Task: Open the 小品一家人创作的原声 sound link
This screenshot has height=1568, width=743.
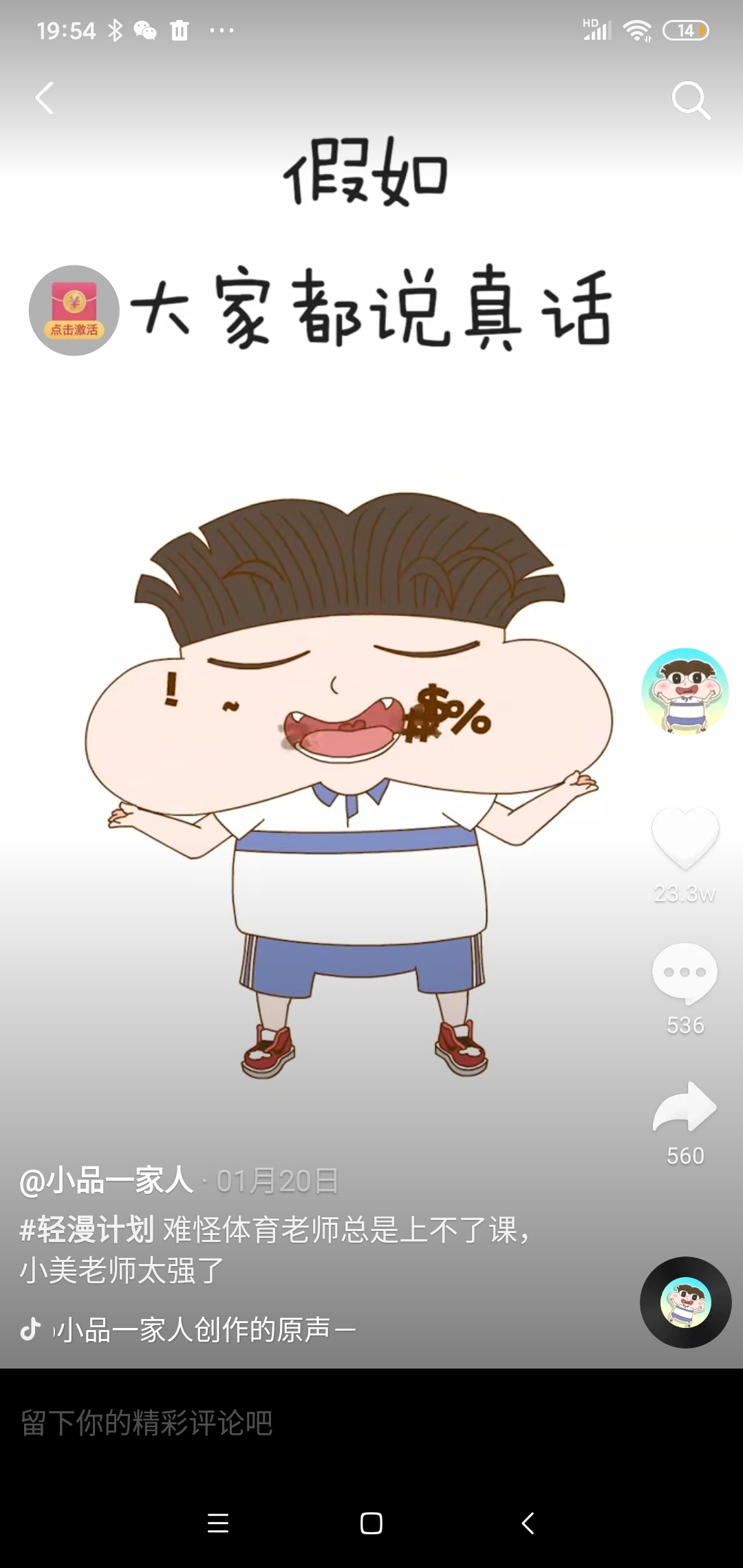Action: [193, 1329]
